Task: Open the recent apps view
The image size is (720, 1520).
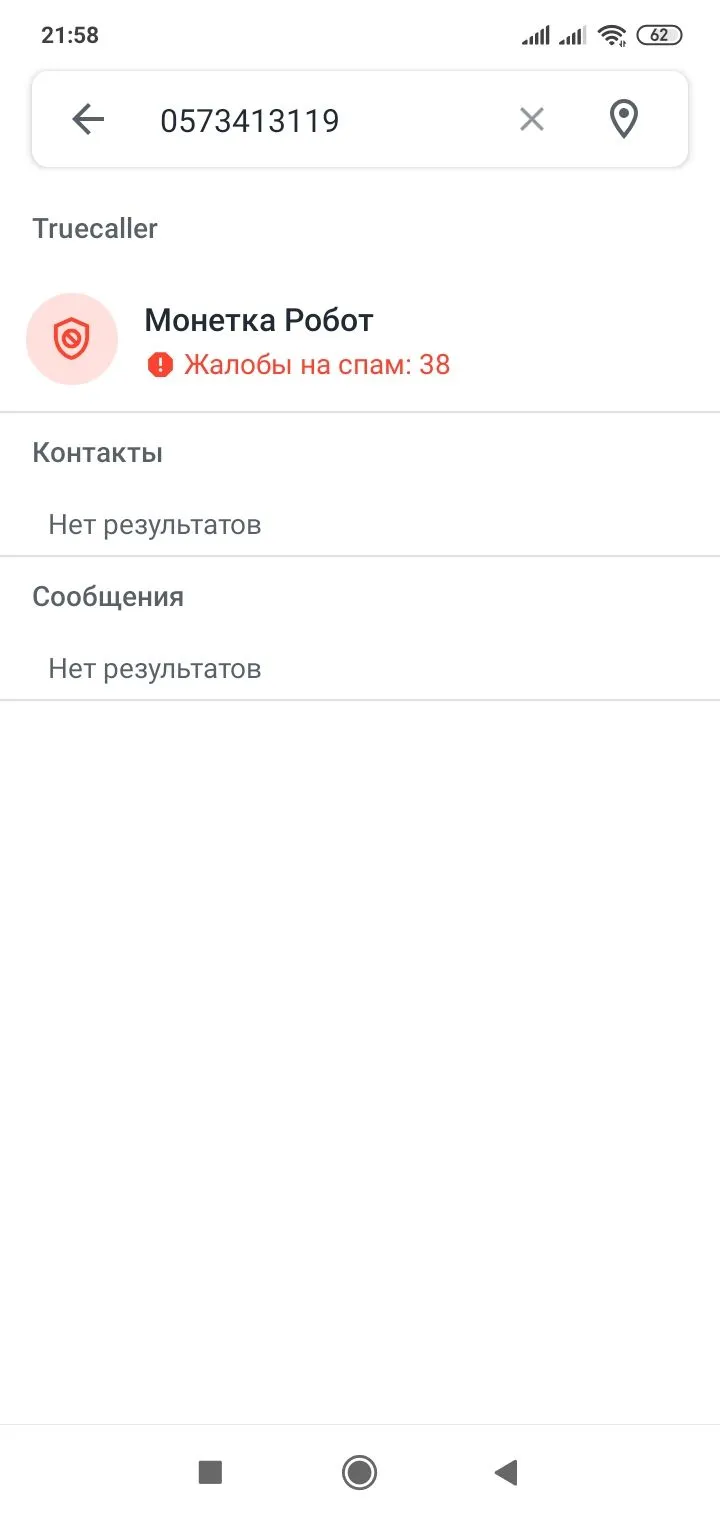Action: [210, 1472]
